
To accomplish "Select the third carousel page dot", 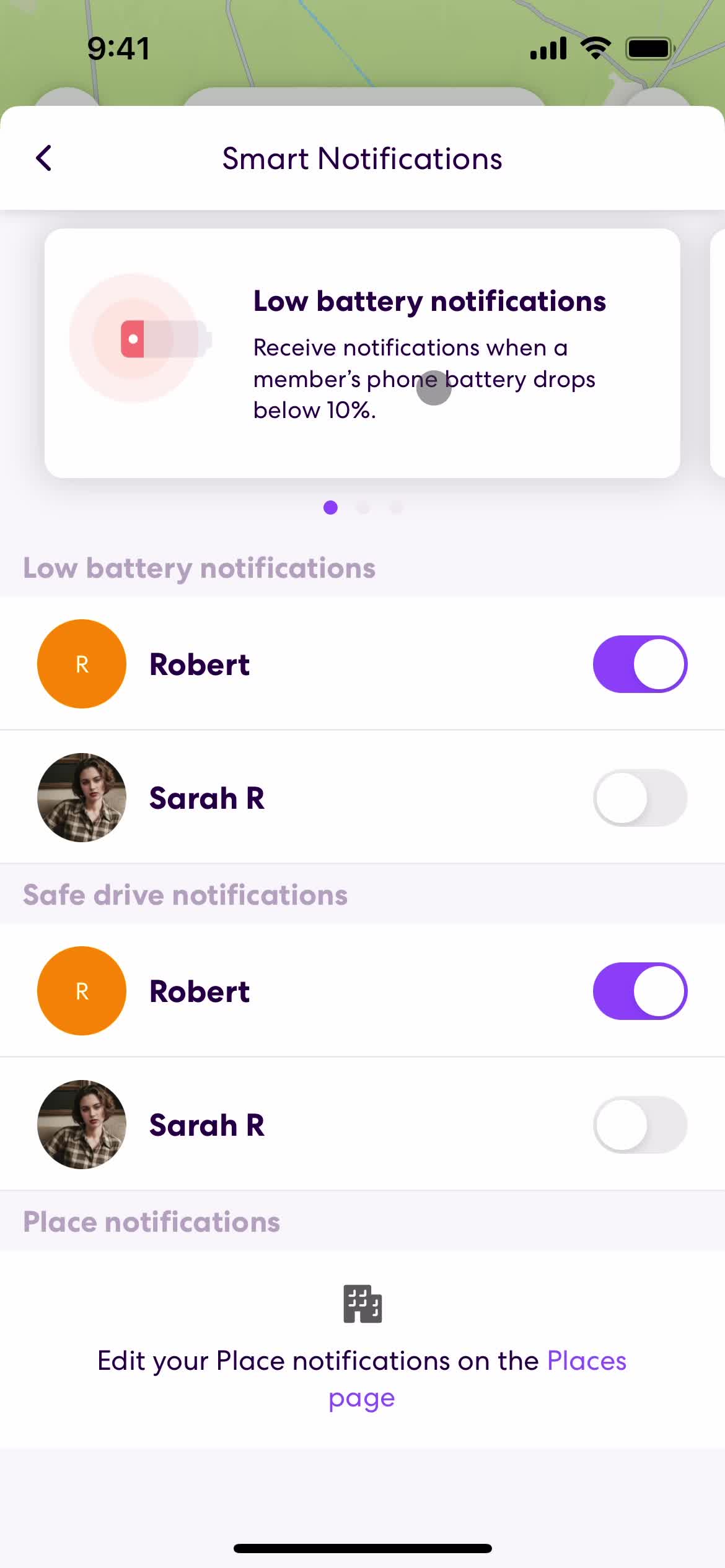I will (396, 507).
